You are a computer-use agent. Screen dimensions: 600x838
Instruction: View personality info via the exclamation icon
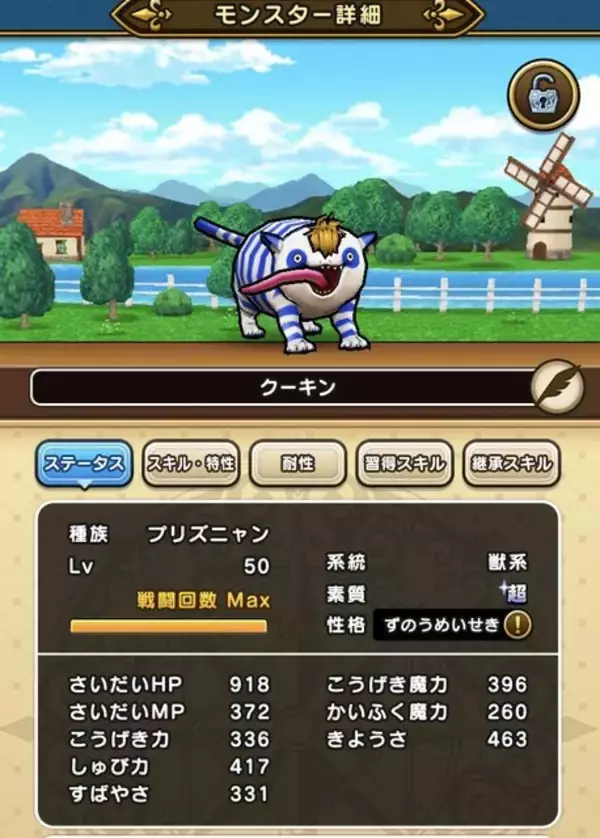(517, 626)
